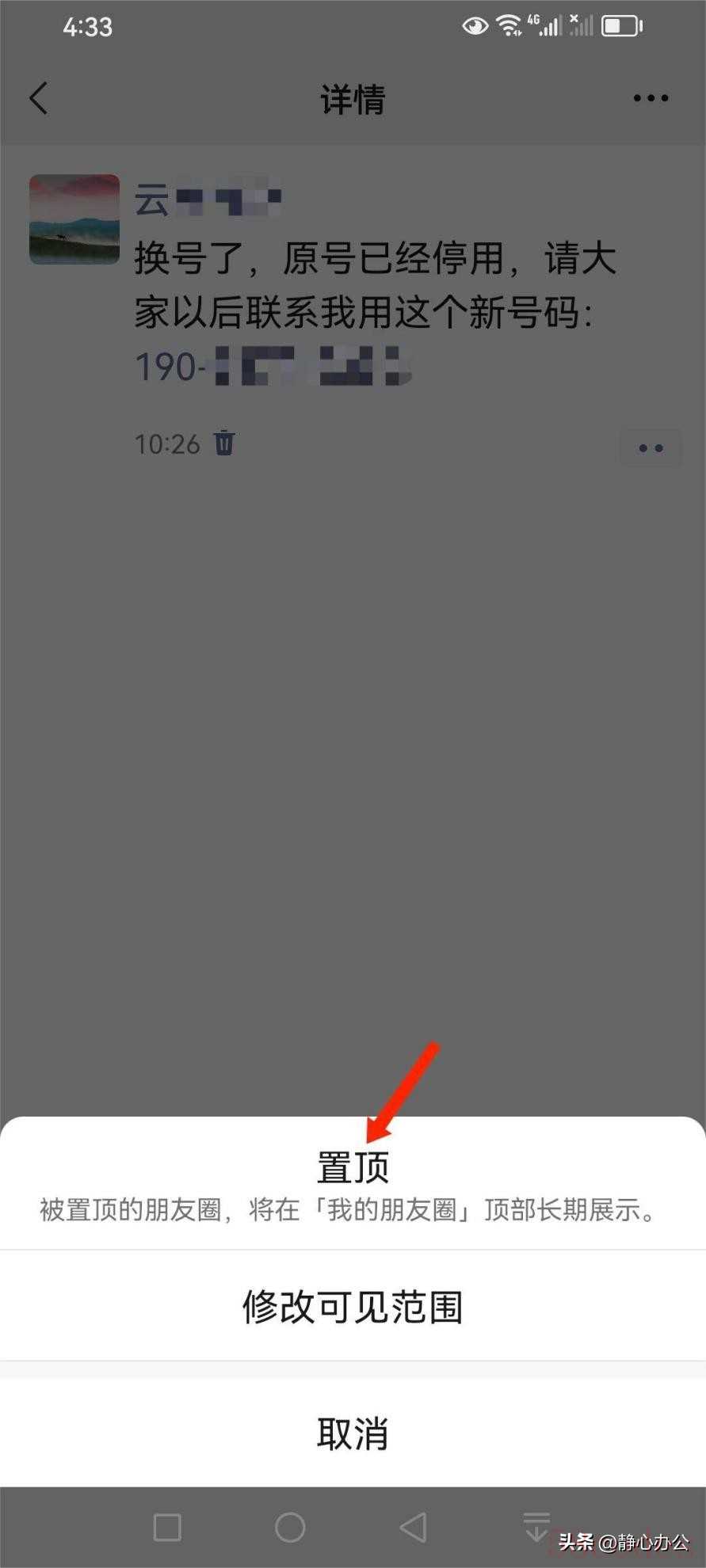Delete the post via the trash icon
The image size is (706, 1568).
click(x=224, y=443)
